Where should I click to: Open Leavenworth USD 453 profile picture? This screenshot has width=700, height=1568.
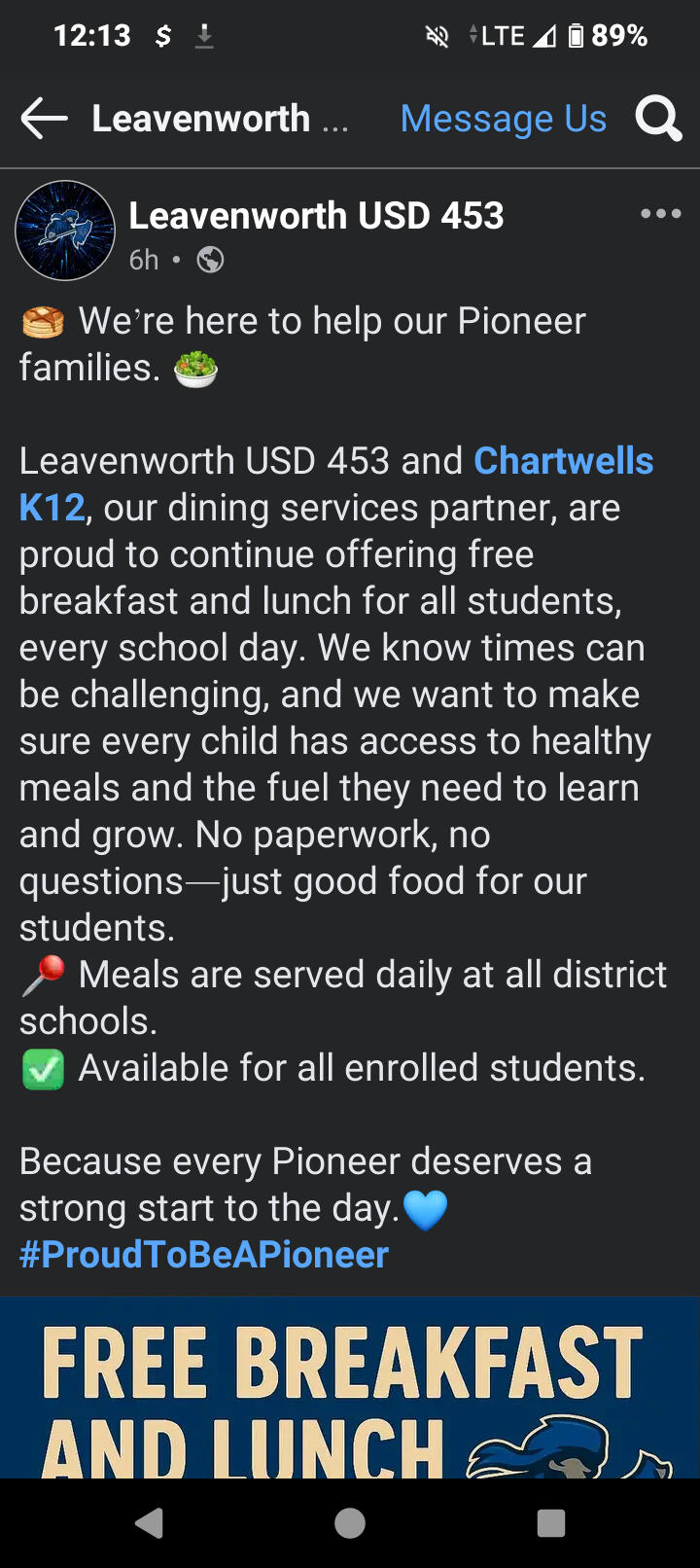point(65,231)
